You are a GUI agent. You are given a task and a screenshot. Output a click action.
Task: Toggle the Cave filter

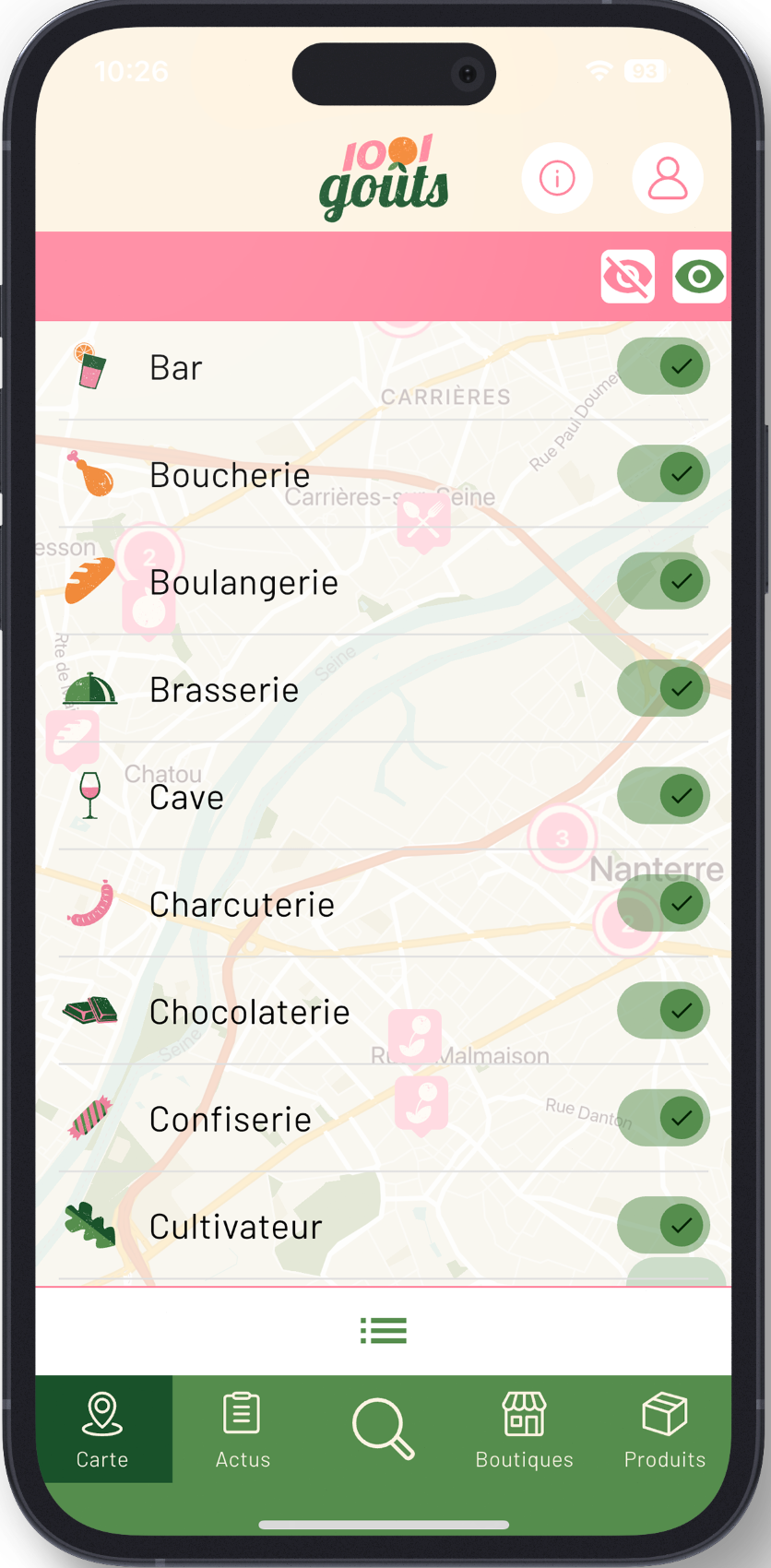[x=663, y=796]
